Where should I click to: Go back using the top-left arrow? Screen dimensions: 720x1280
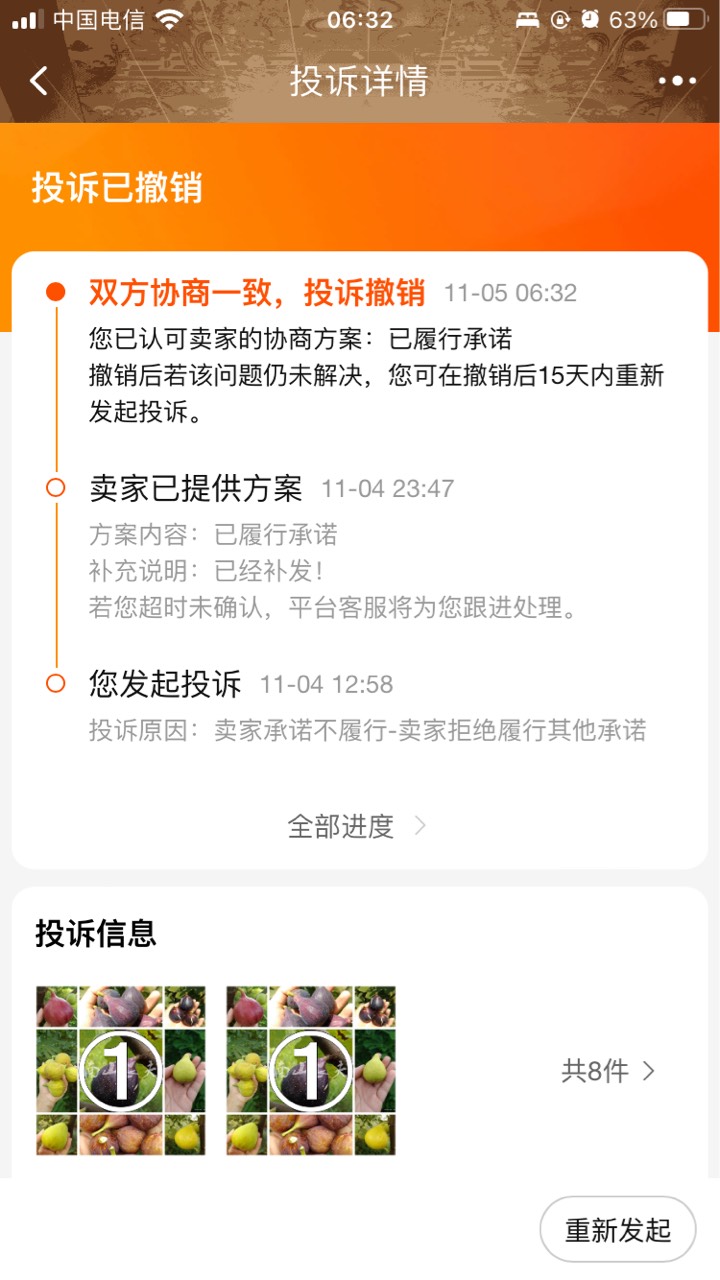pos(39,81)
